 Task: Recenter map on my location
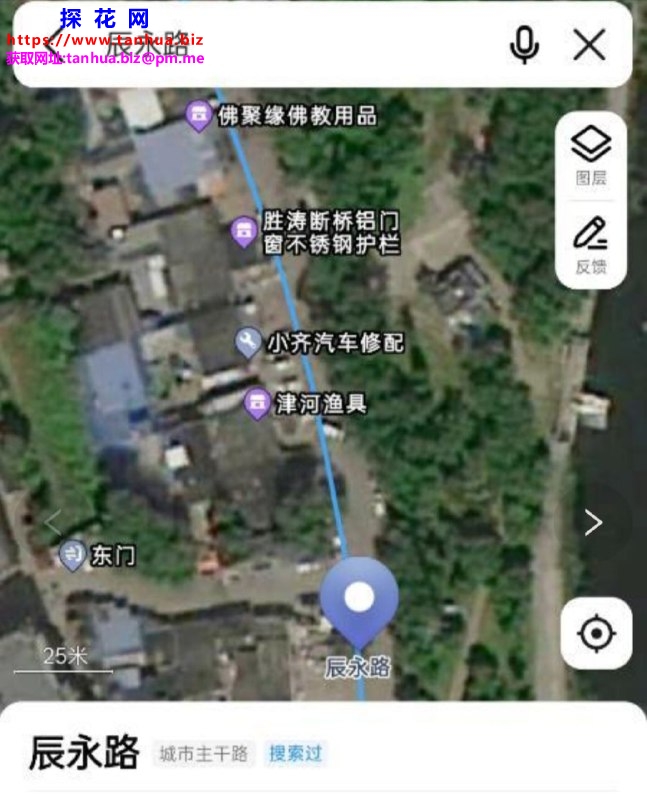click(x=596, y=633)
